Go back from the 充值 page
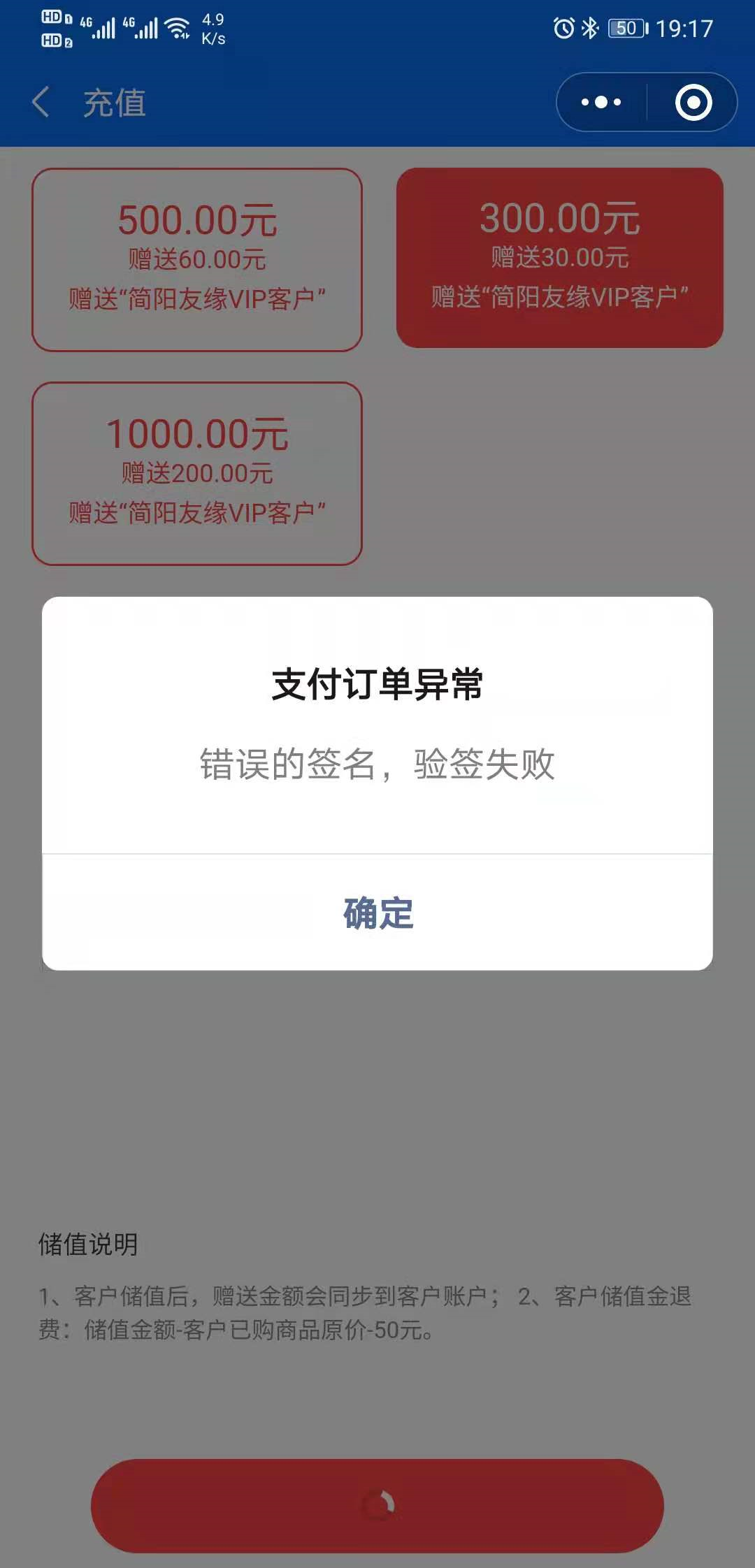755x1568 pixels. coord(42,103)
